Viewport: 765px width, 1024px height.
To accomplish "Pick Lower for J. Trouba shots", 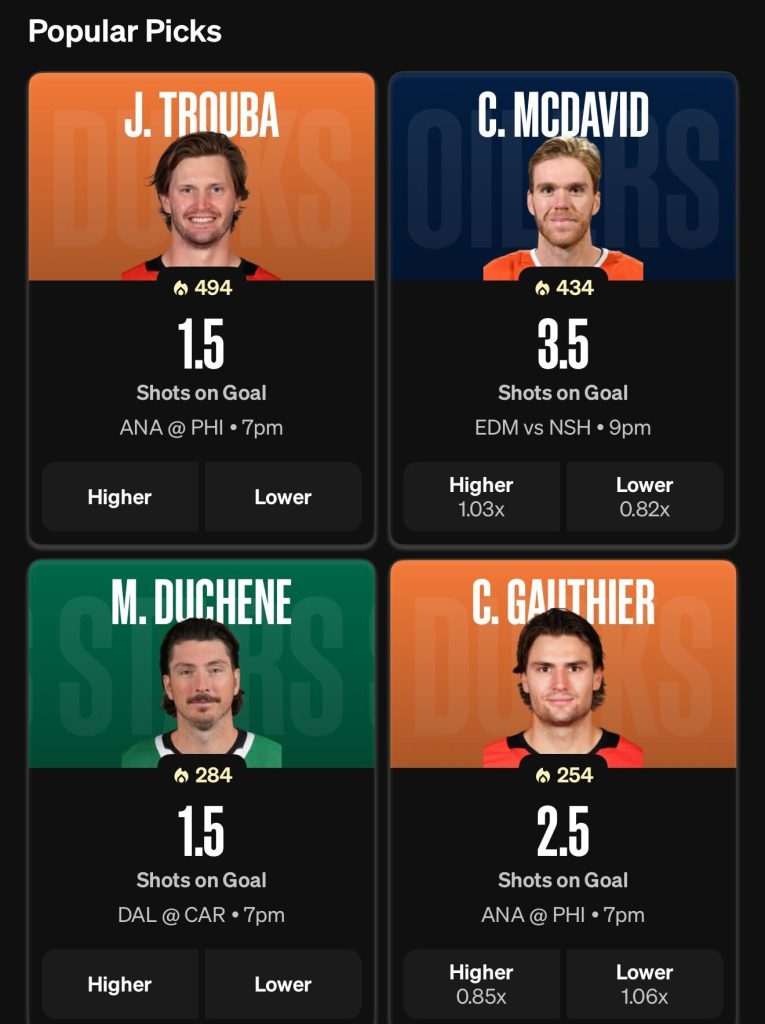I will pos(283,497).
